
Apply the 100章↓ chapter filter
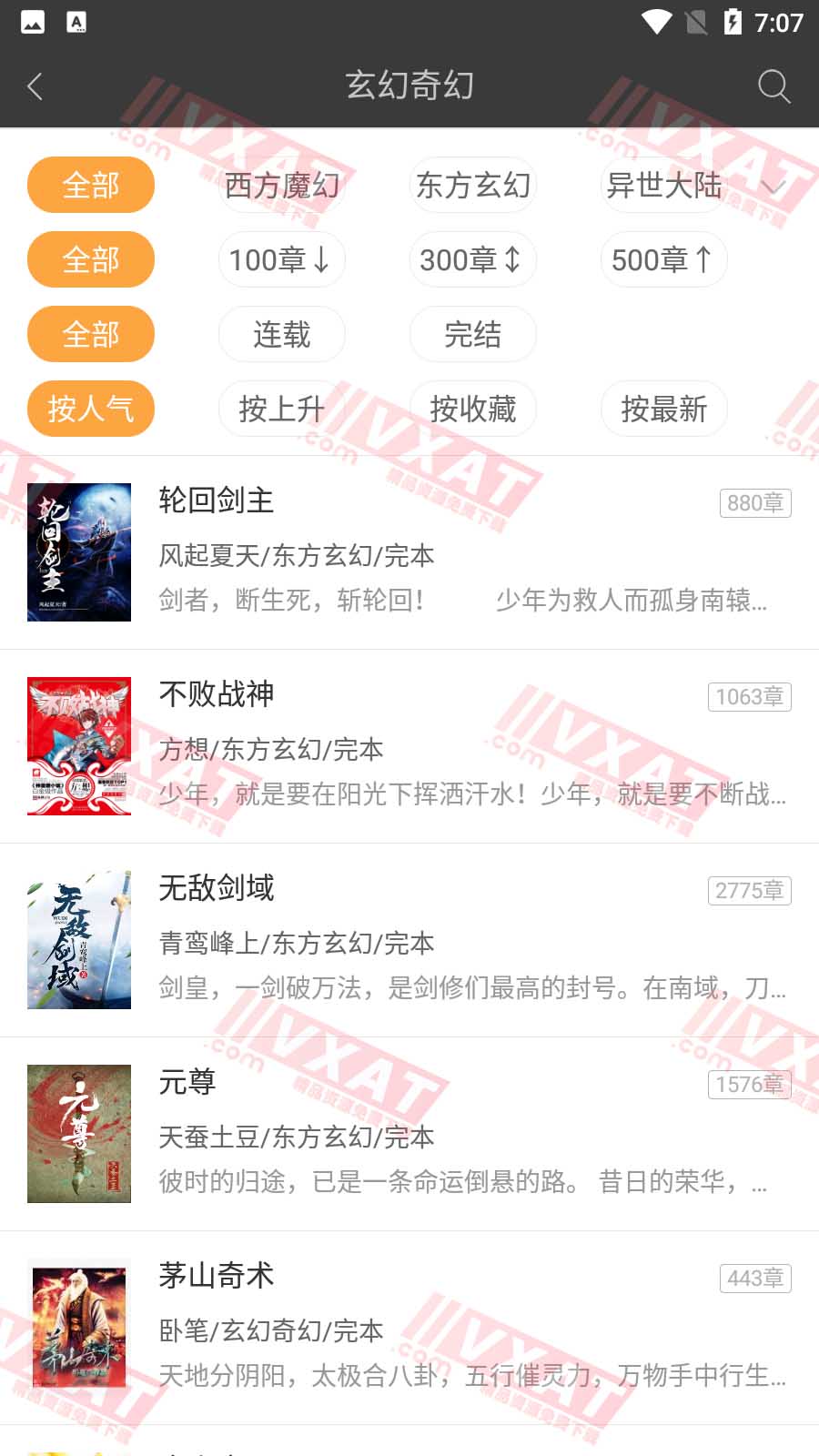pyautogui.click(x=282, y=259)
